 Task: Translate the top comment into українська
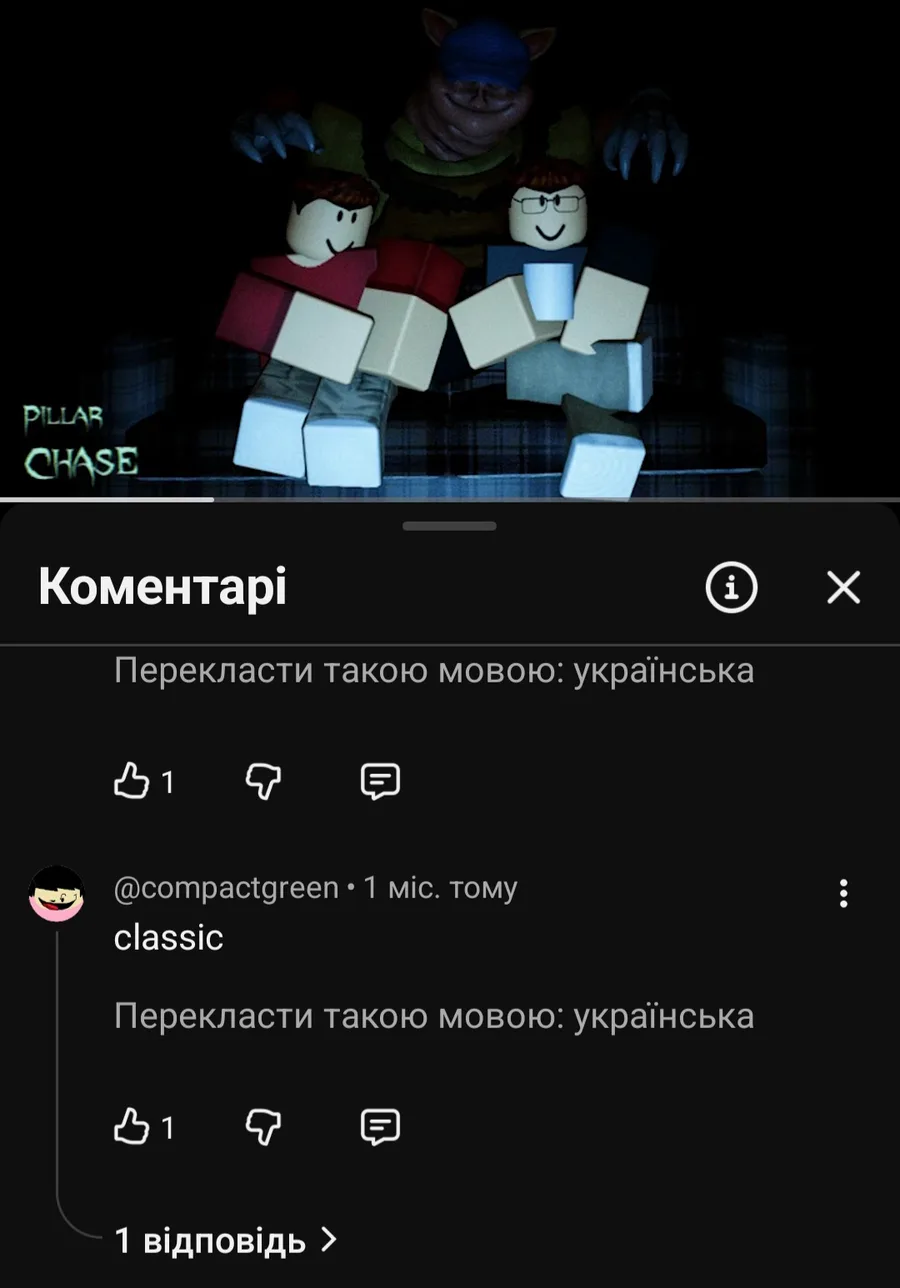point(433,670)
